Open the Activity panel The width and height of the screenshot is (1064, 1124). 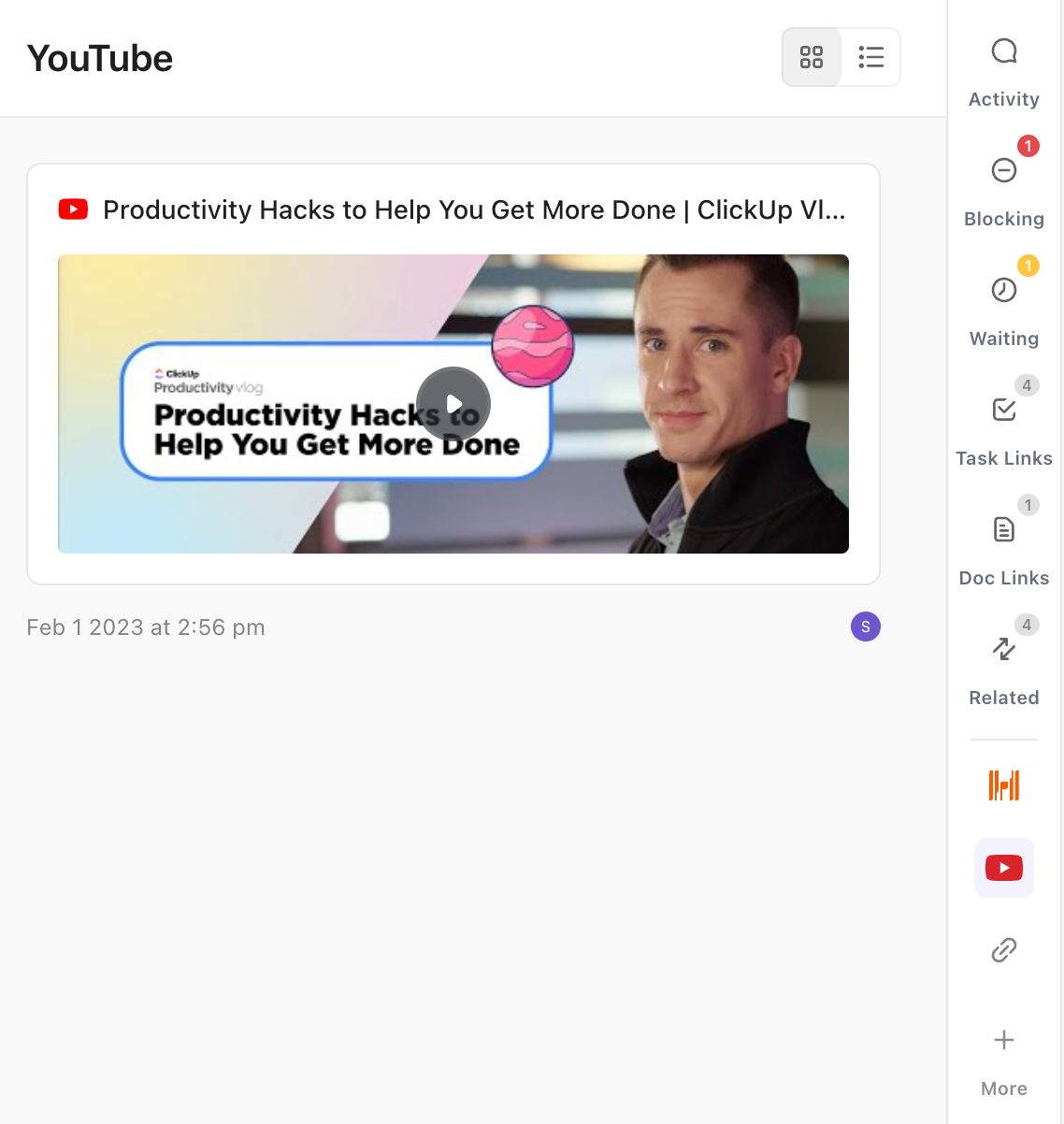1003,71
